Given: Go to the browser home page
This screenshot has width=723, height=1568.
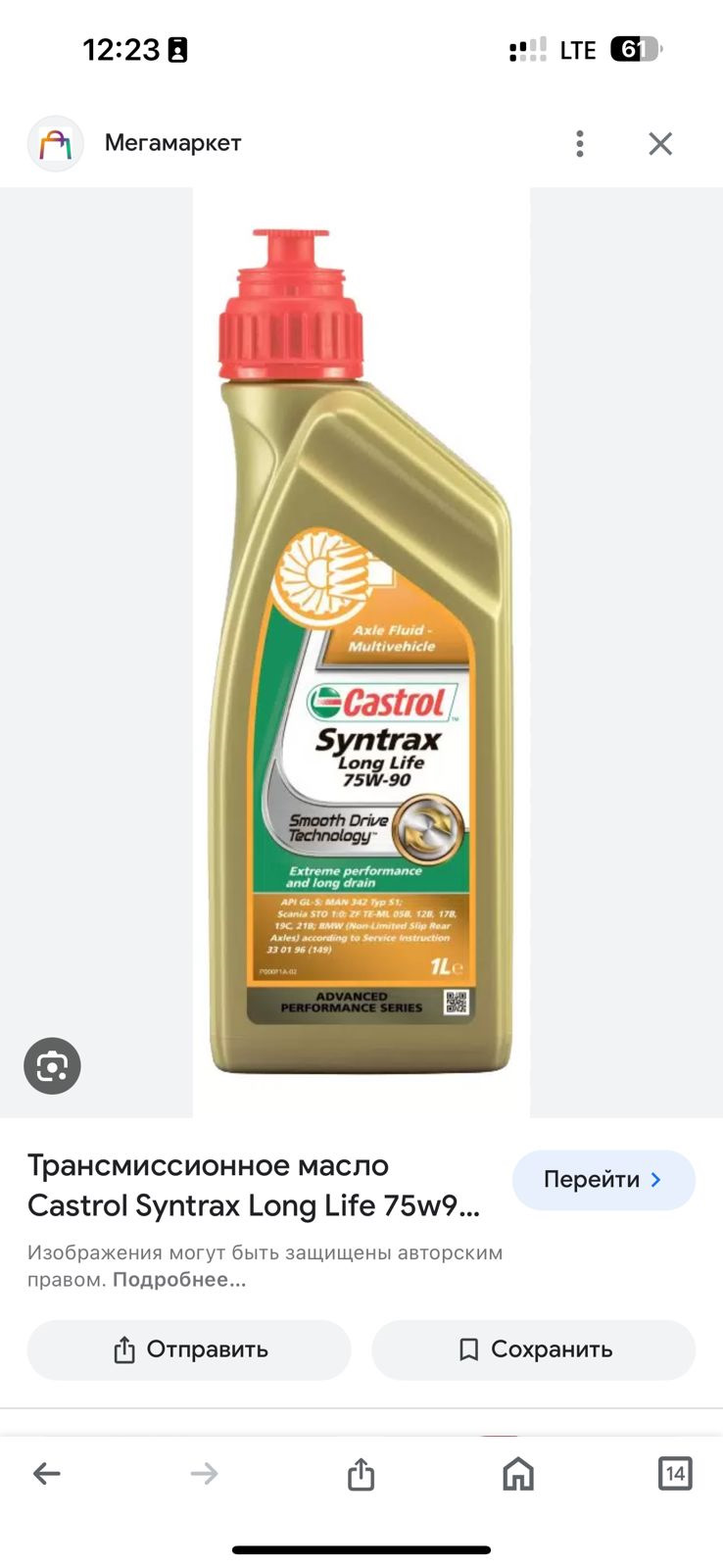Looking at the screenshot, I should point(517,1473).
